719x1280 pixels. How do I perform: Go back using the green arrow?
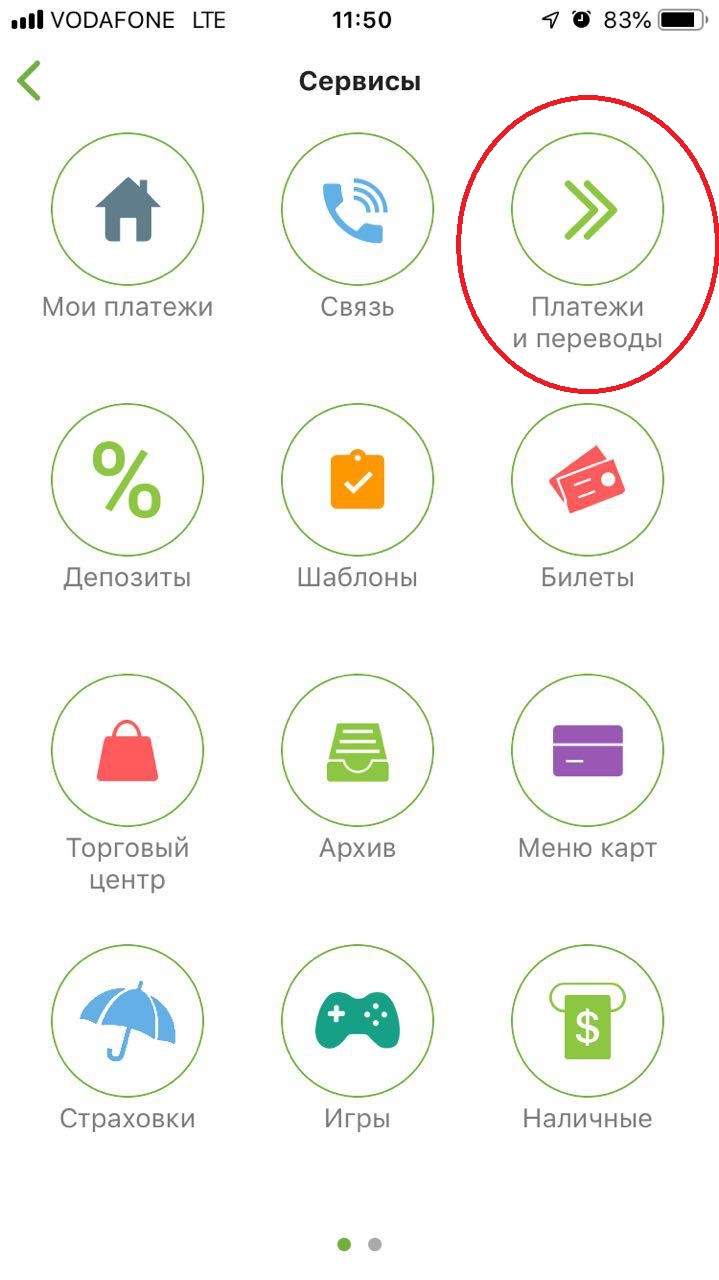[29, 81]
